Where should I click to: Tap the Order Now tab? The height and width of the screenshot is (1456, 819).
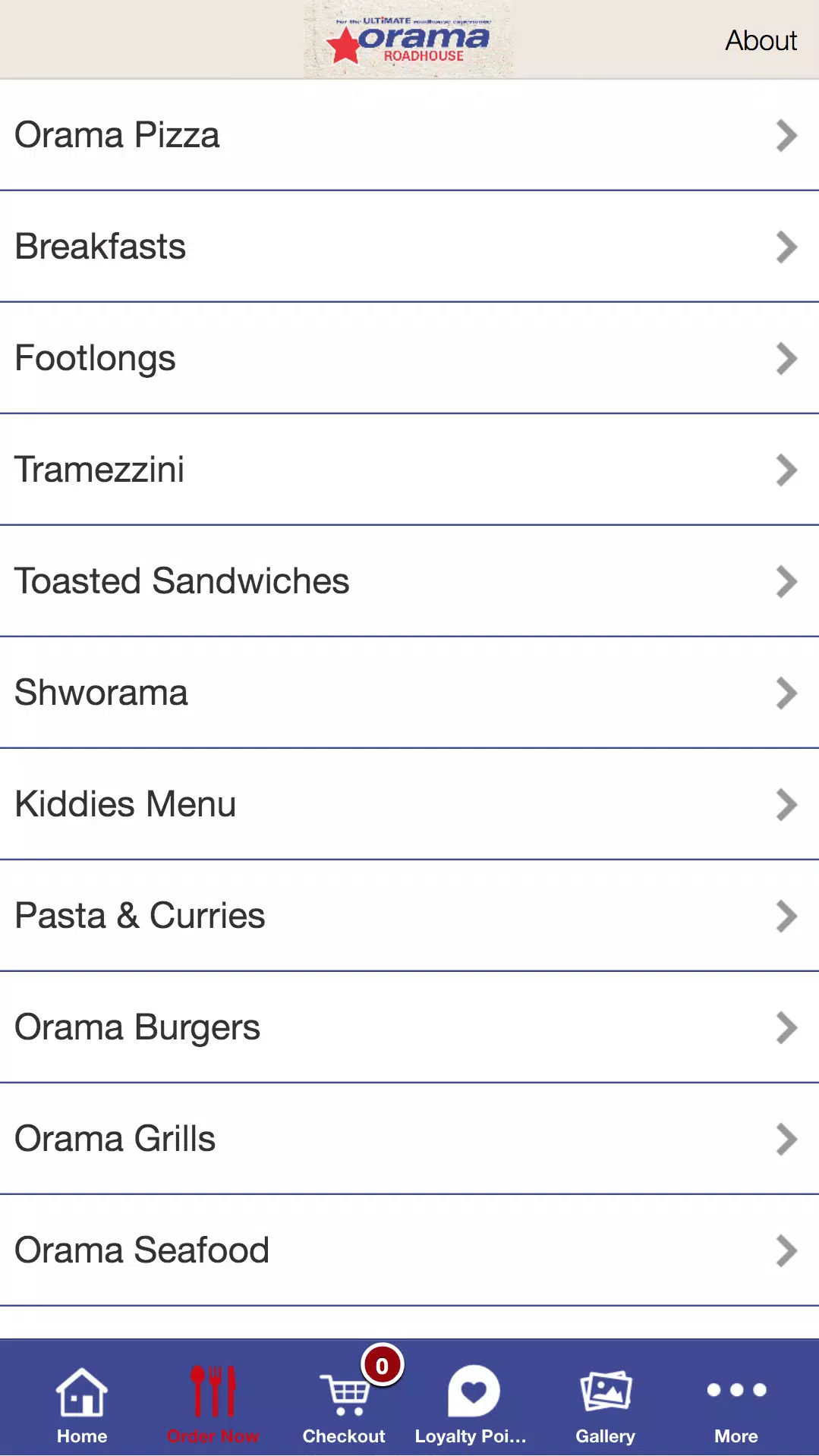point(213,1404)
